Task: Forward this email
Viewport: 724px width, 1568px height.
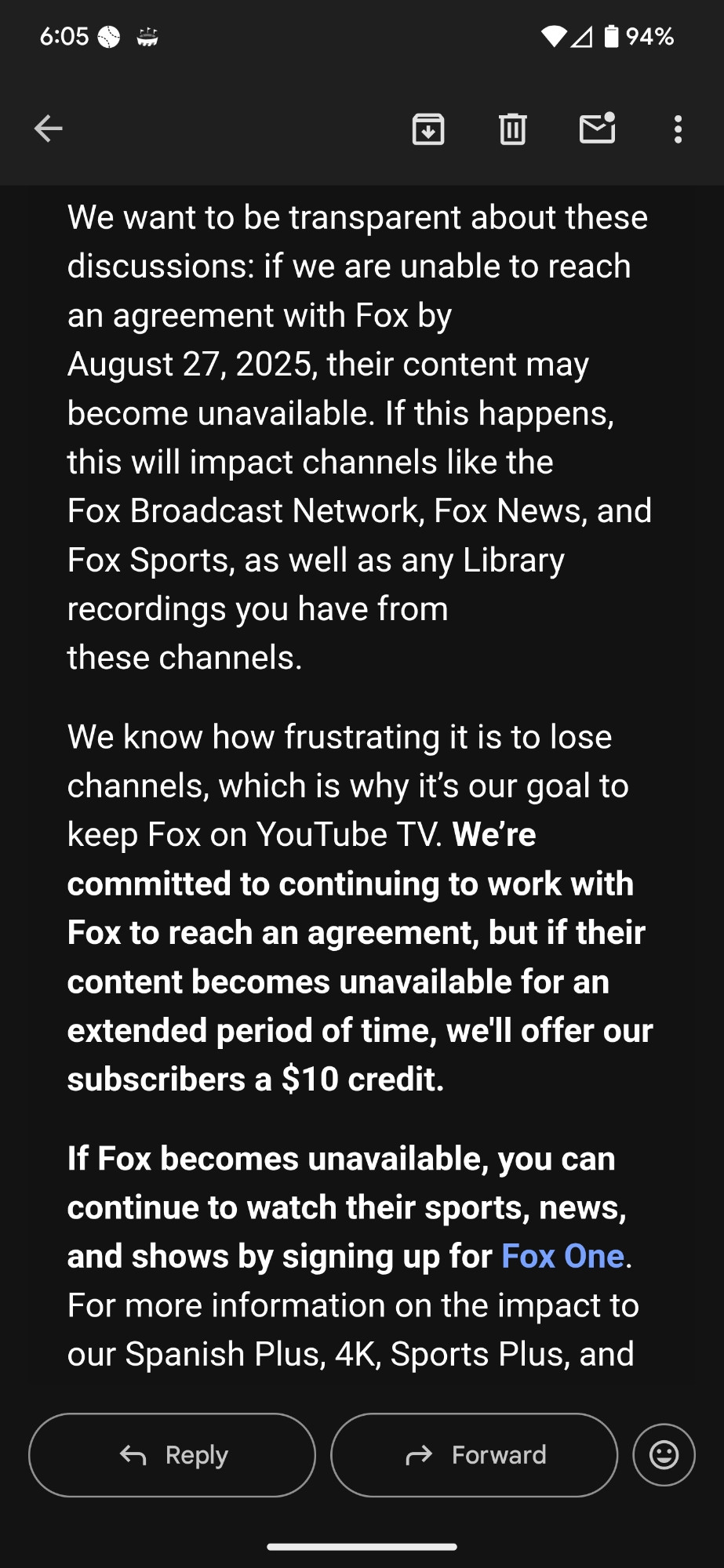Action: click(474, 1455)
